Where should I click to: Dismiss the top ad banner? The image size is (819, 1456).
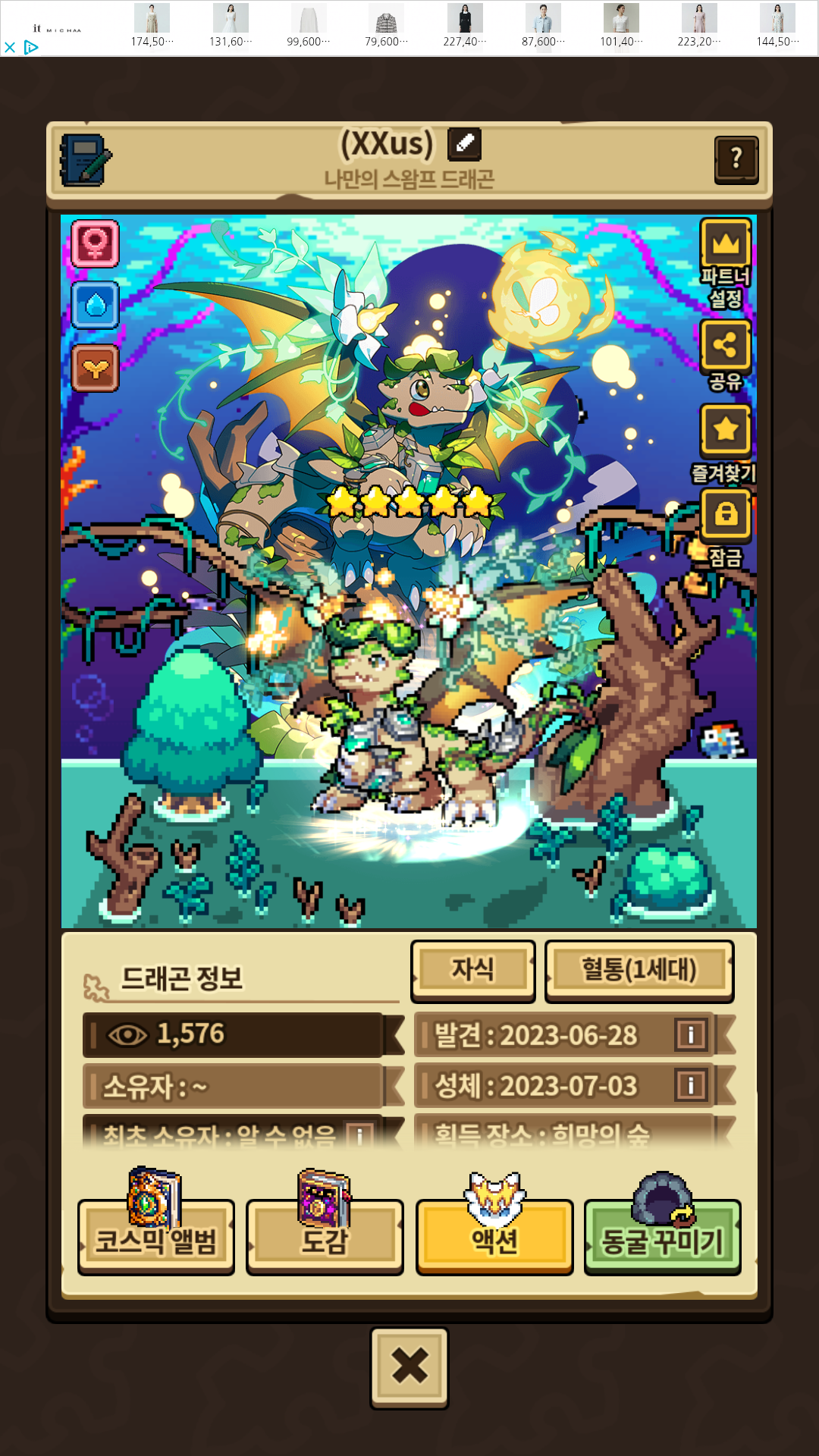(x=10, y=48)
